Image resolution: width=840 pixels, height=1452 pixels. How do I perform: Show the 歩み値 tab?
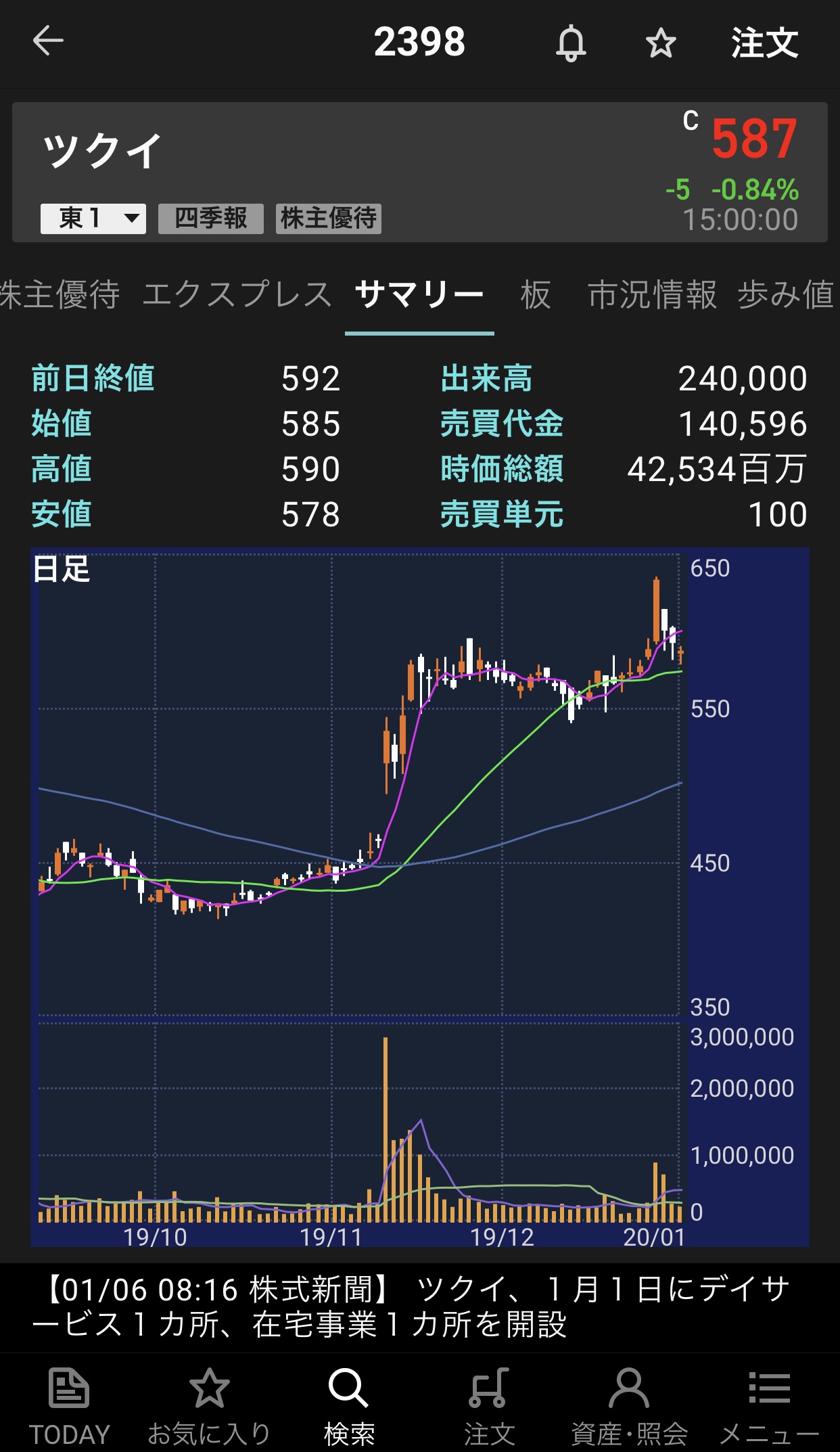pos(786,295)
